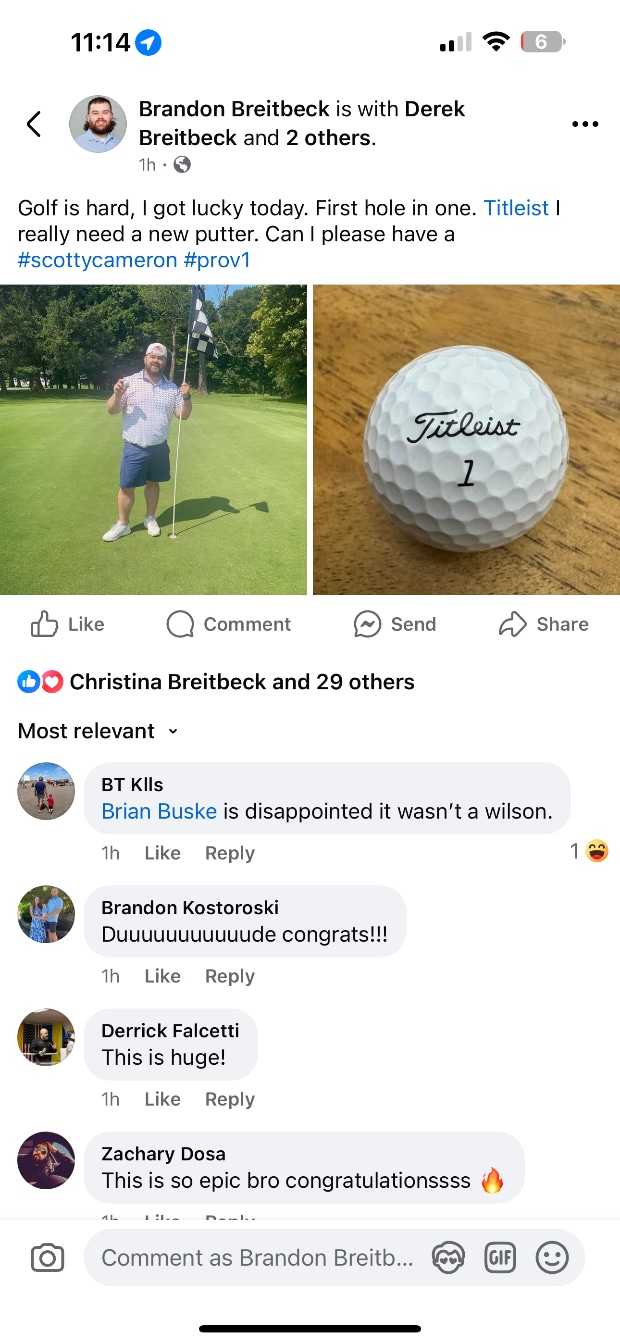This screenshot has width=620, height=1343.
Task: Reply to Derrick Falcetti's comment
Action: [230, 1099]
